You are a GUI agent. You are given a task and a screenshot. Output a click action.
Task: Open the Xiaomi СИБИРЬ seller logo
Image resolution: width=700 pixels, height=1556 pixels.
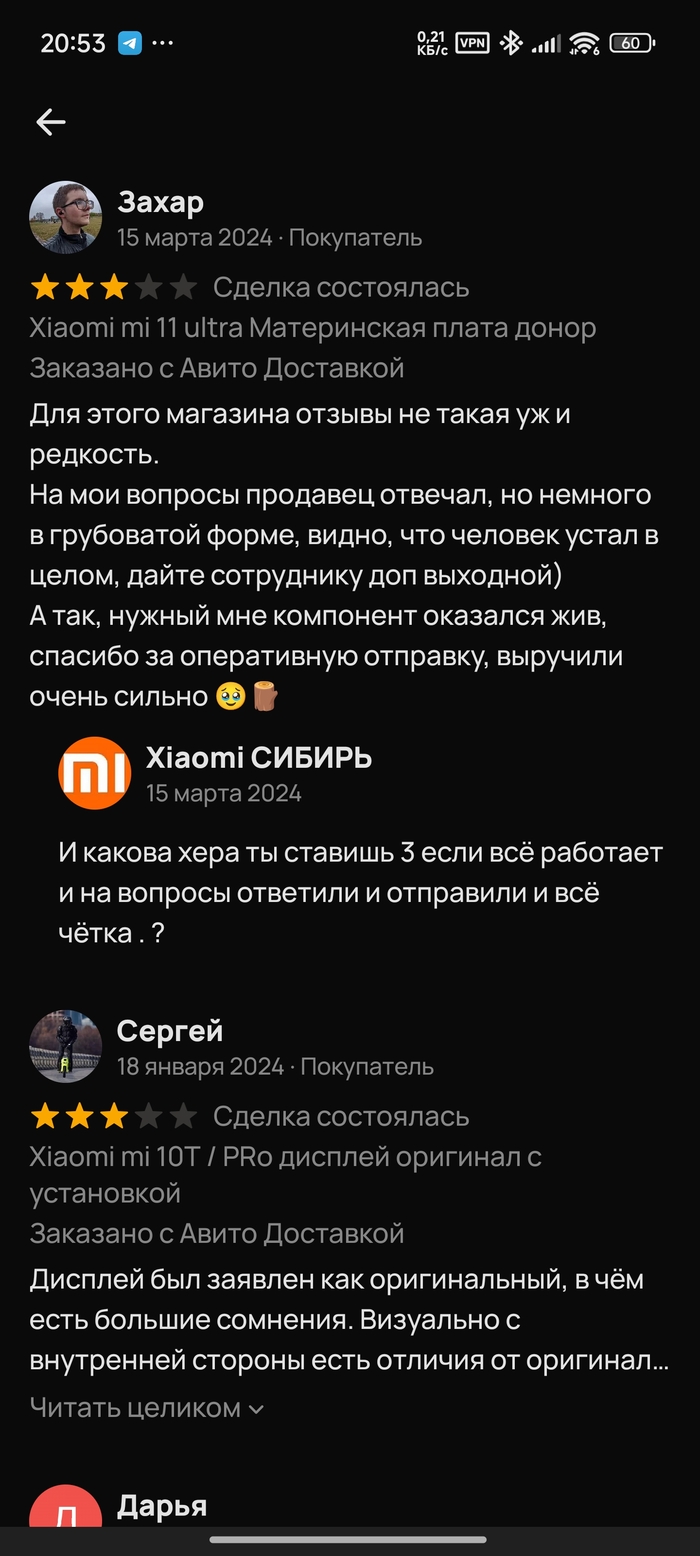95,773
